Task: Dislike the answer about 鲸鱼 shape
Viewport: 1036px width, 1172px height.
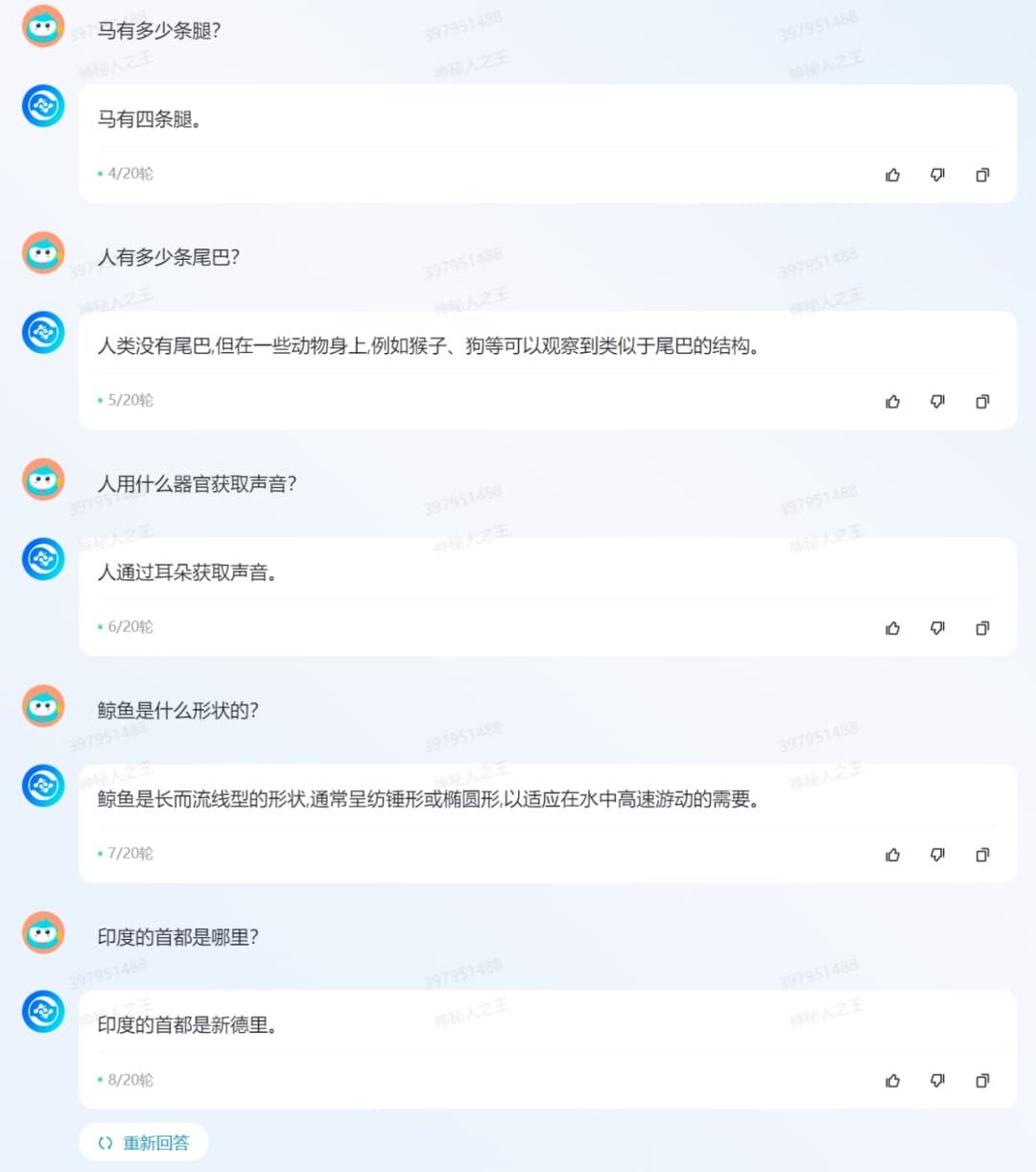Action: pyautogui.click(x=937, y=855)
